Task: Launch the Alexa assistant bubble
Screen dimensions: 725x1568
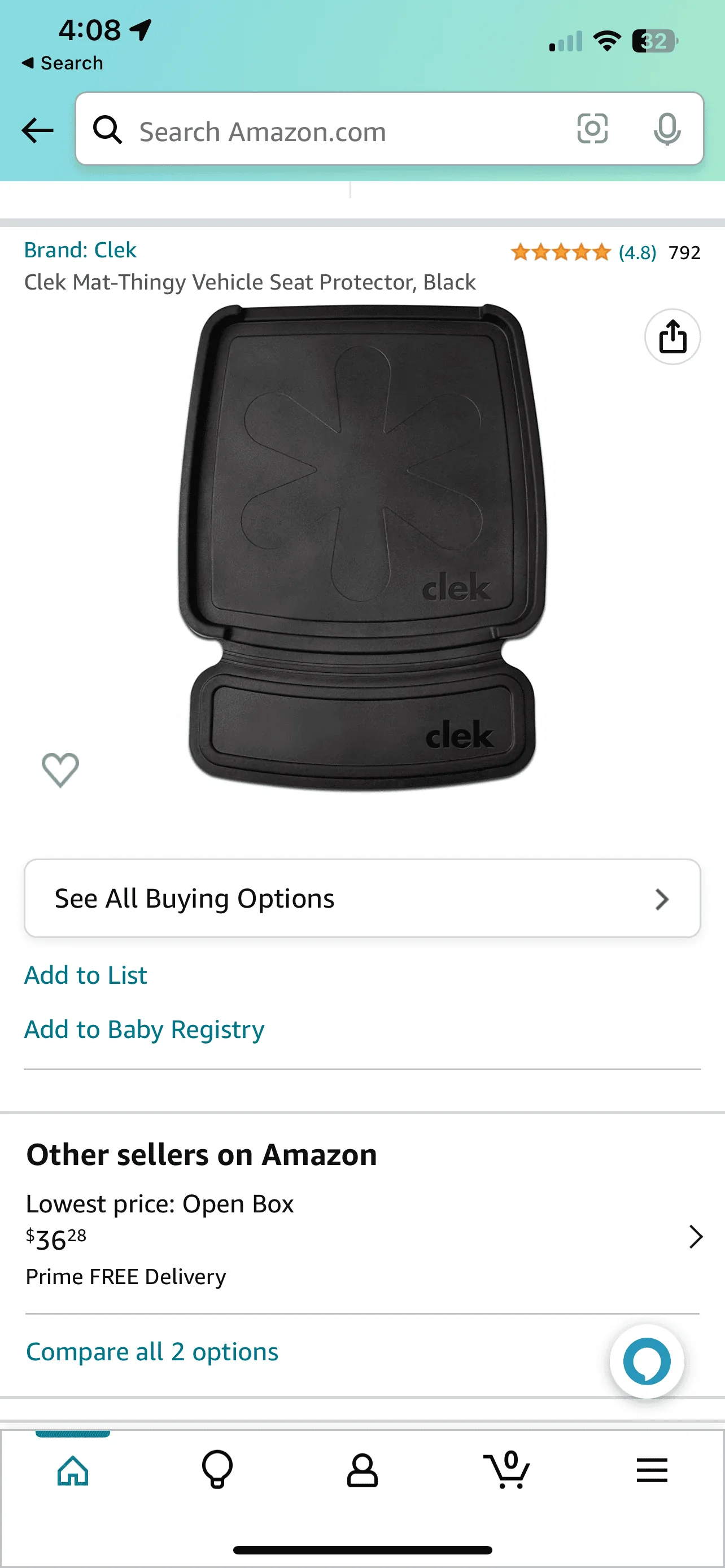Action: pyautogui.click(x=647, y=1361)
